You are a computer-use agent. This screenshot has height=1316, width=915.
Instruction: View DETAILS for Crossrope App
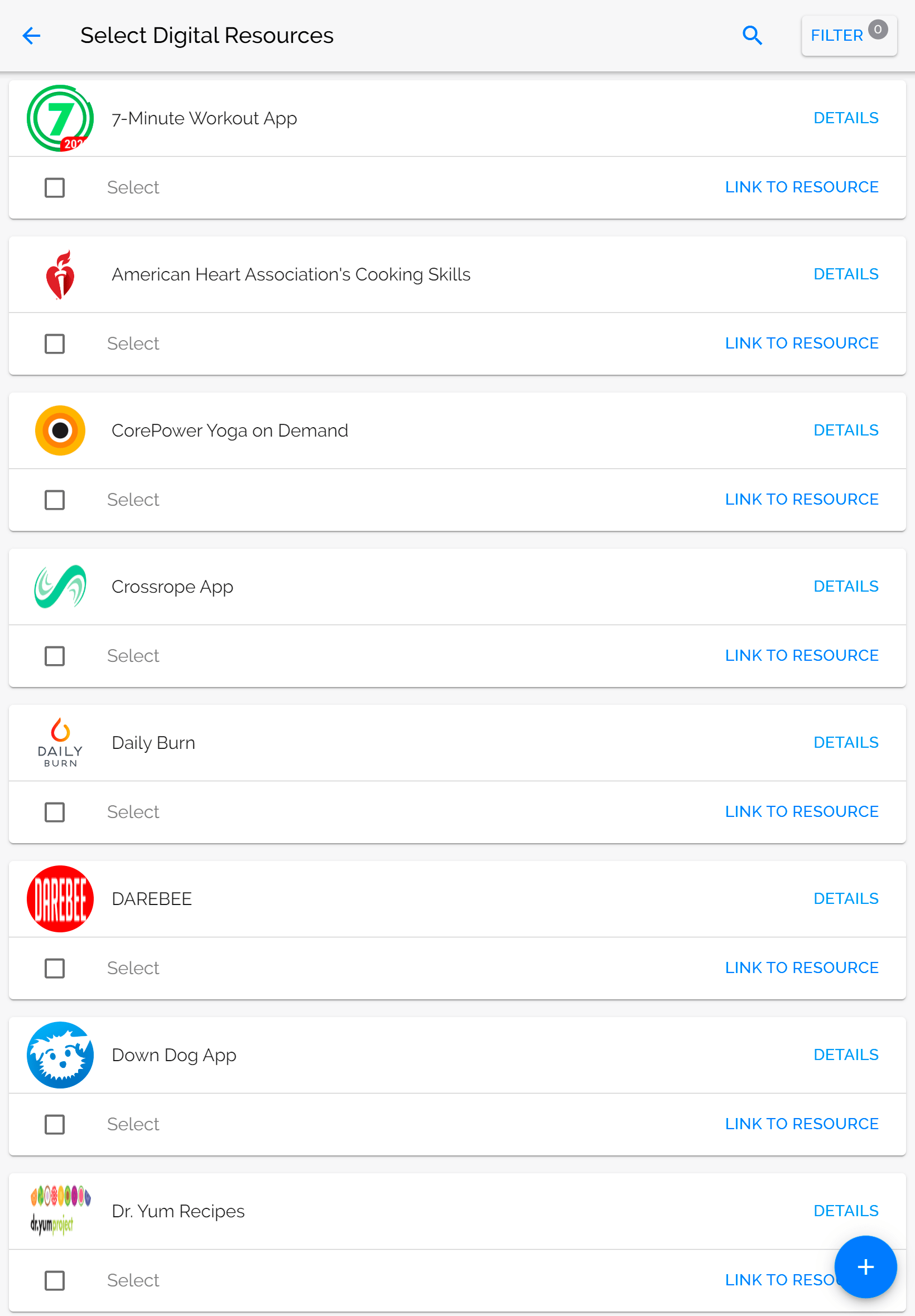tap(845, 587)
